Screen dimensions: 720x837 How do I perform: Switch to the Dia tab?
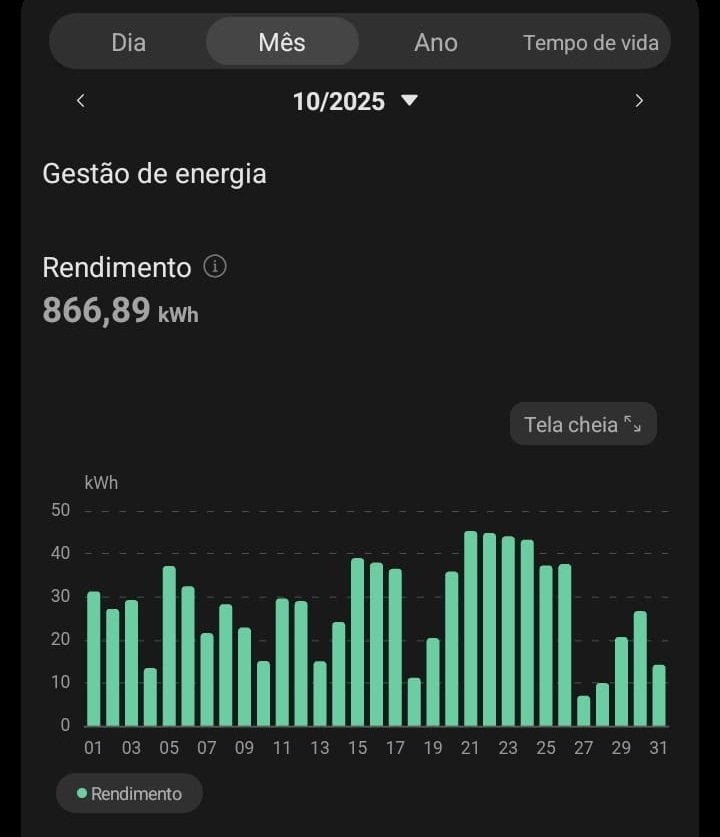[x=129, y=42]
